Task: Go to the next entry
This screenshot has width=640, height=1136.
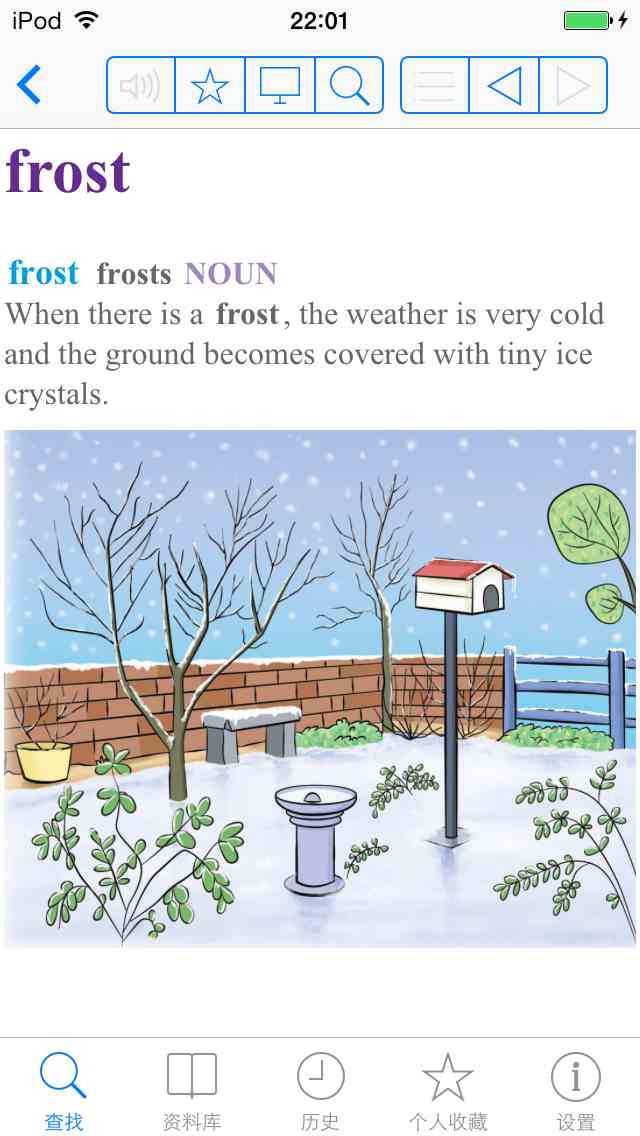Action: tap(573, 85)
